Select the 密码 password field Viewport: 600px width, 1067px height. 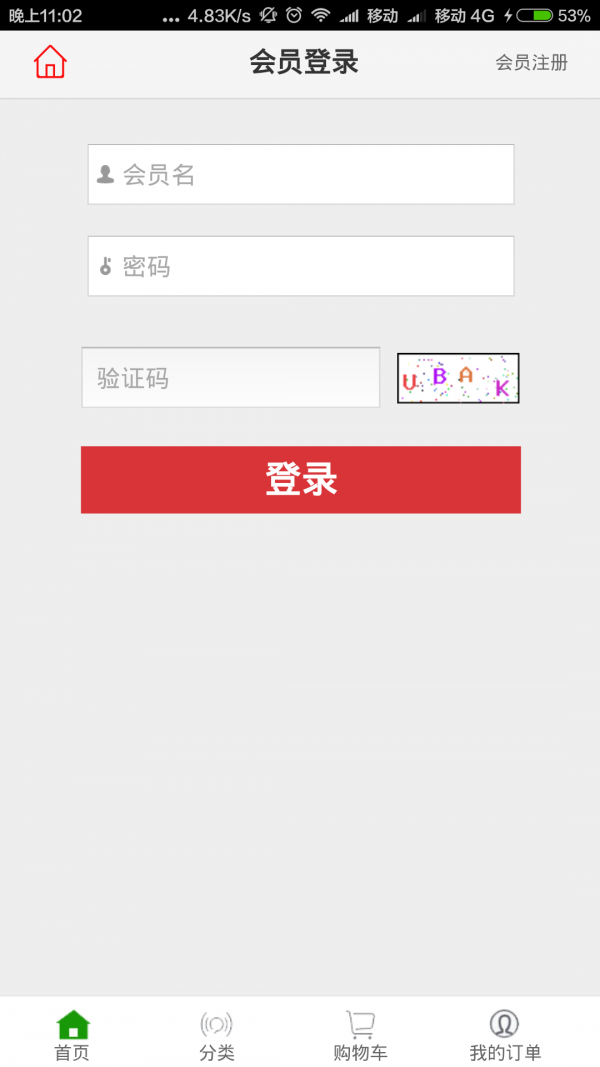coord(301,267)
